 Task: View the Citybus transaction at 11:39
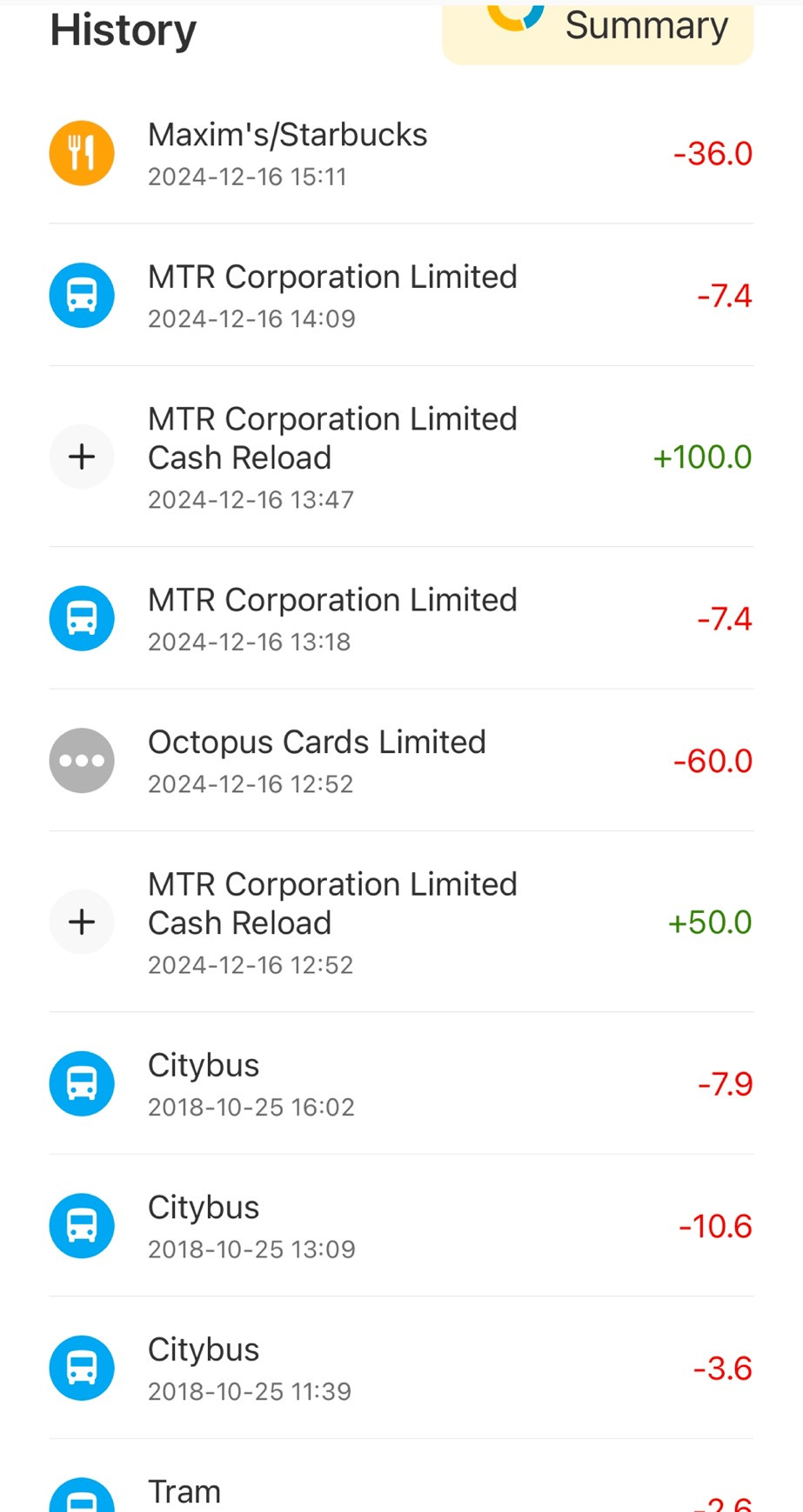(x=400, y=1369)
